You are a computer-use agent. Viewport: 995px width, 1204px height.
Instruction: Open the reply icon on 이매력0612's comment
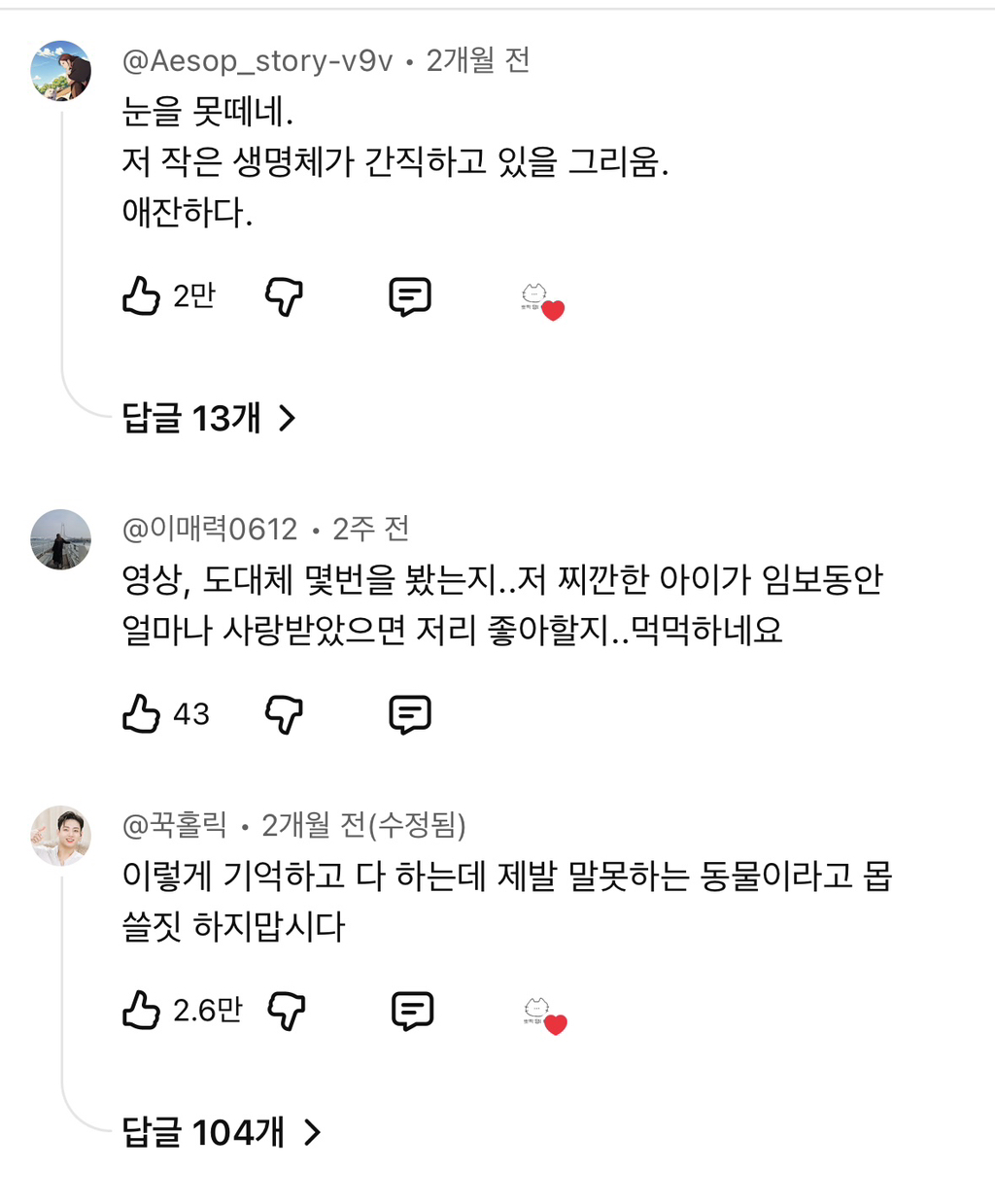tap(409, 714)
